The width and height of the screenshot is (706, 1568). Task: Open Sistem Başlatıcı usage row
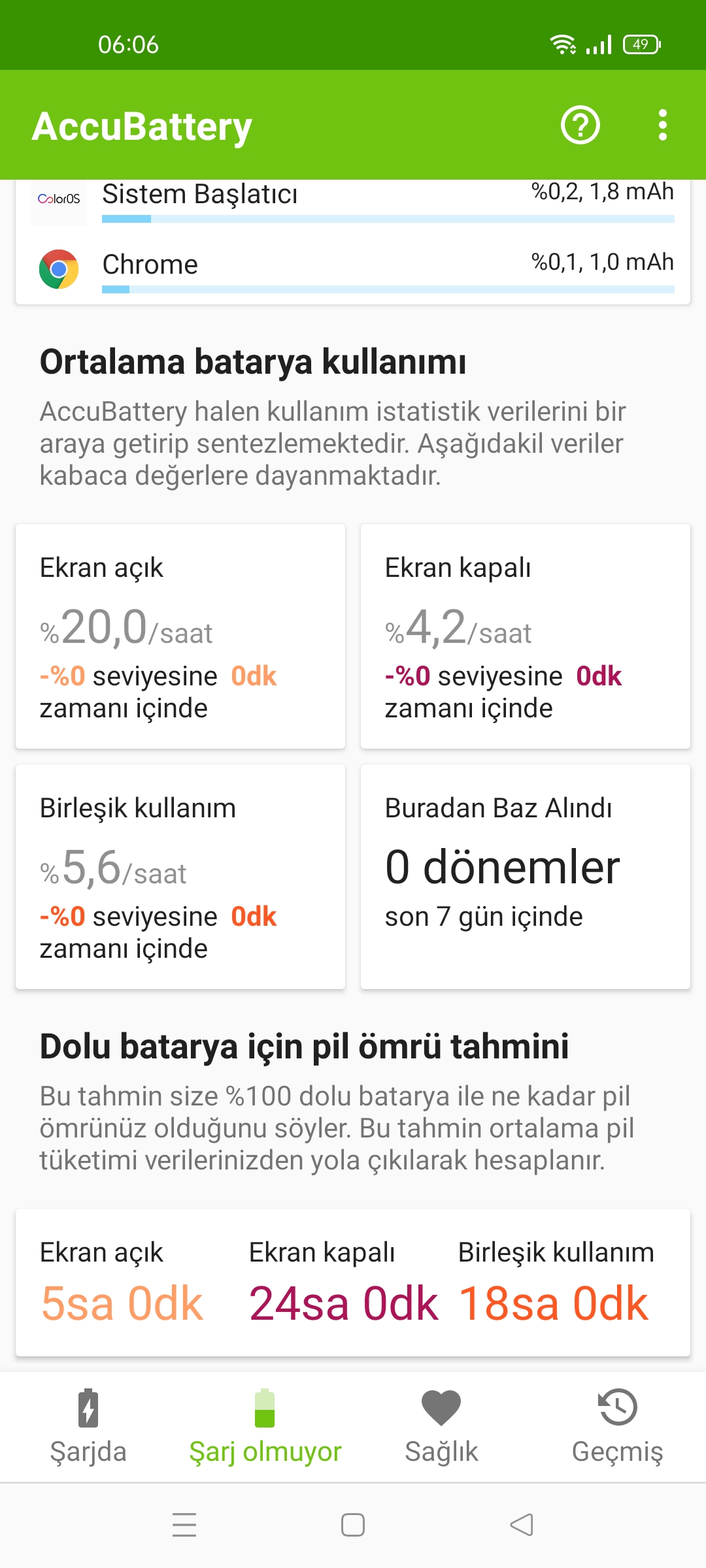(x=353, y=201)
